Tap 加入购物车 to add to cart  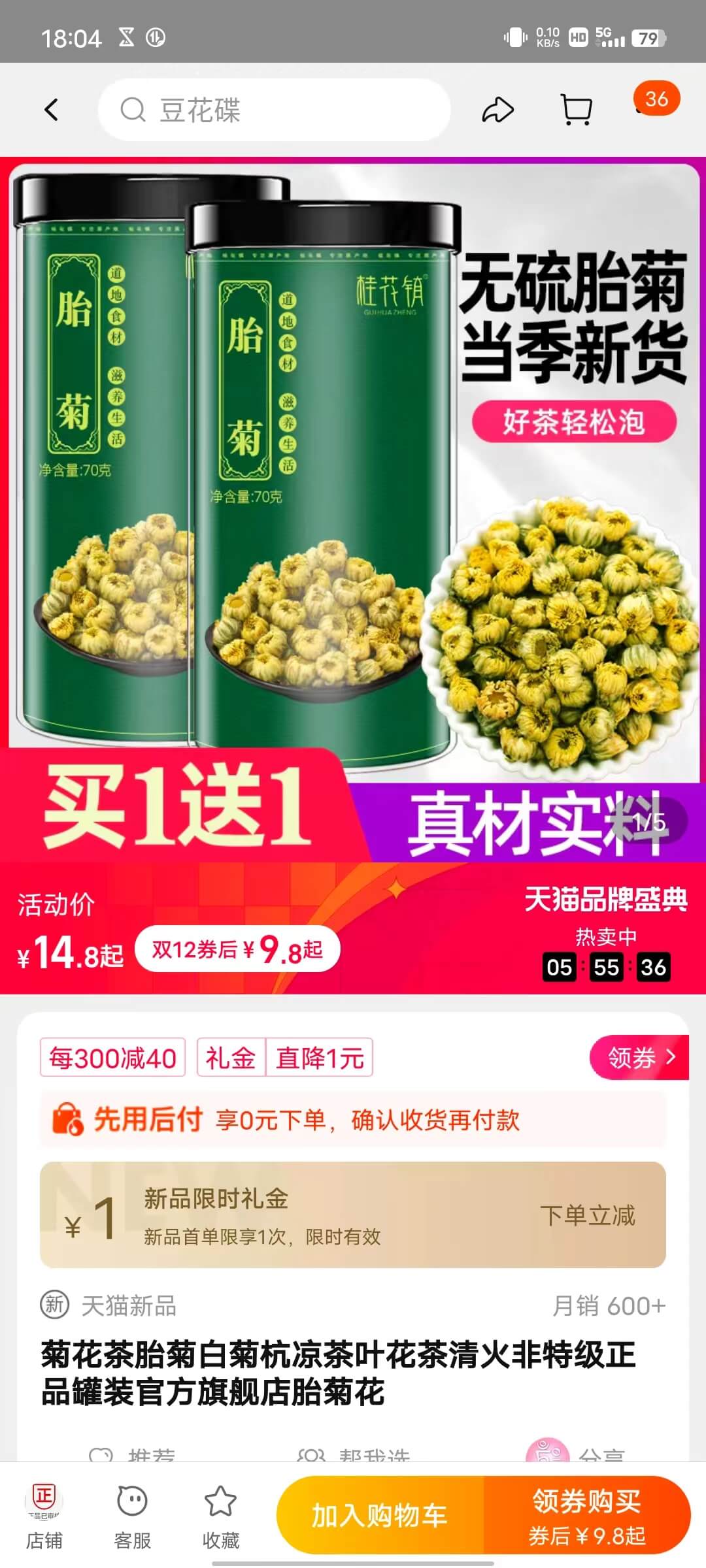[380, 1515]
